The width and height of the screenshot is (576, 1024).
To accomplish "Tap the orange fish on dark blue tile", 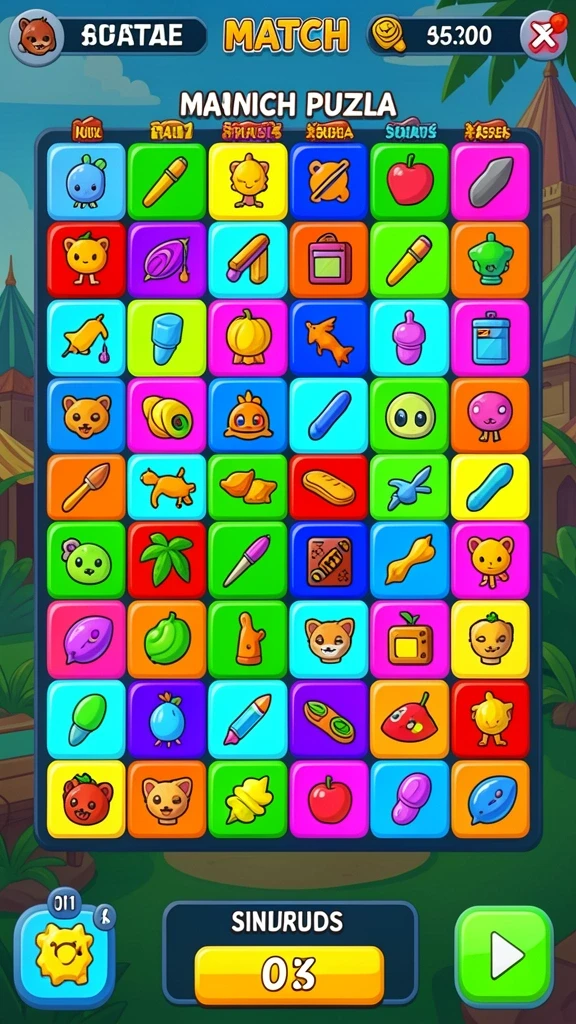I will 328,338.
